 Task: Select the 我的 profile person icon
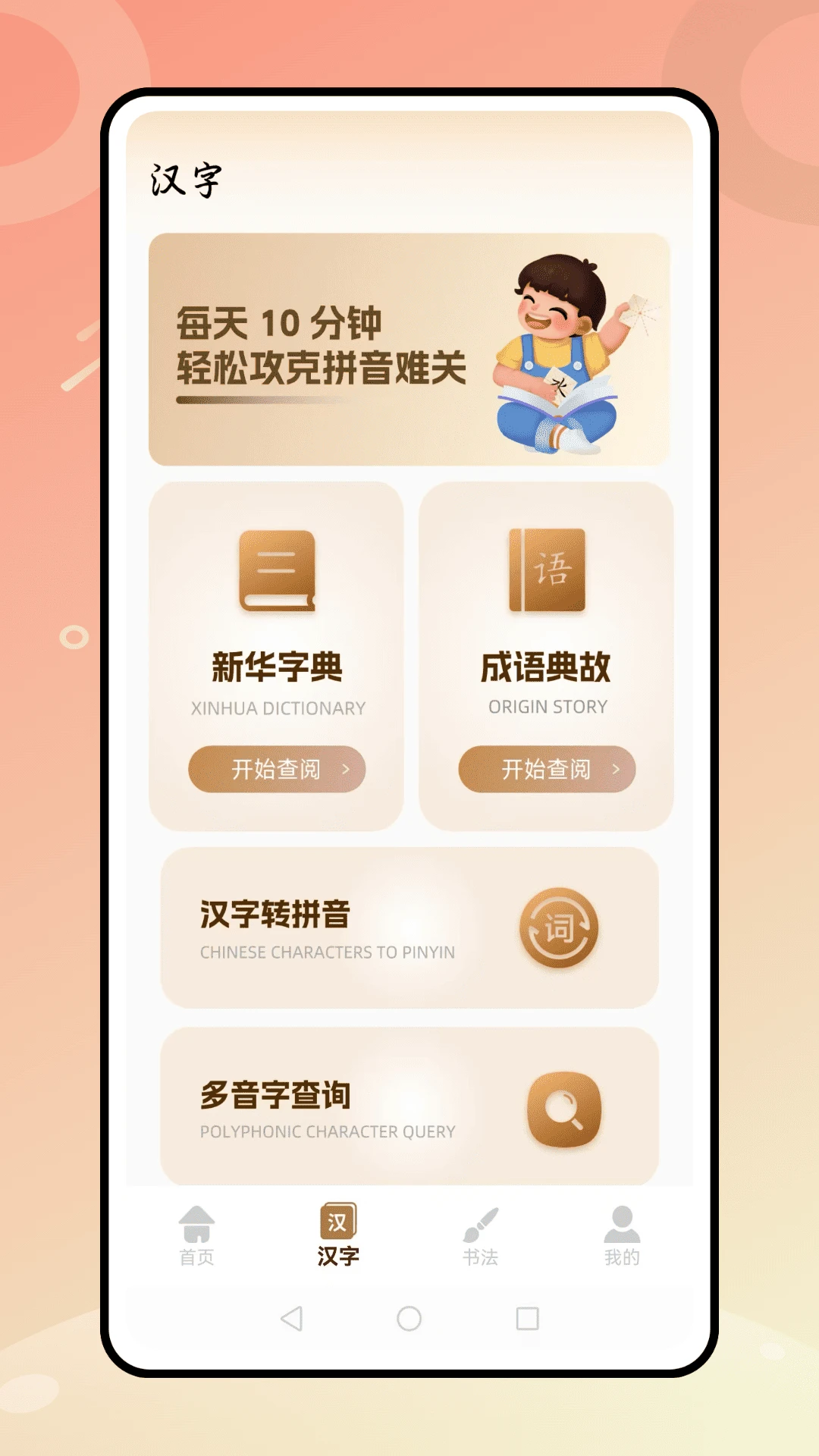(622, 1222)
